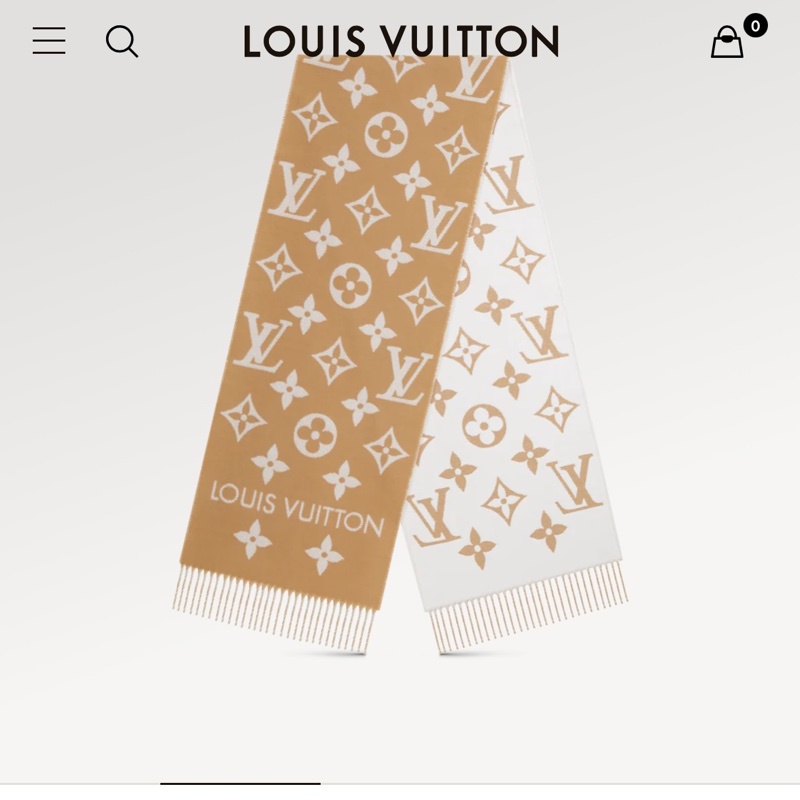Go to Louis Vuitton home via header
This screenshot has height=800, width=800.
pyautogui.click(x=401, y=41)
